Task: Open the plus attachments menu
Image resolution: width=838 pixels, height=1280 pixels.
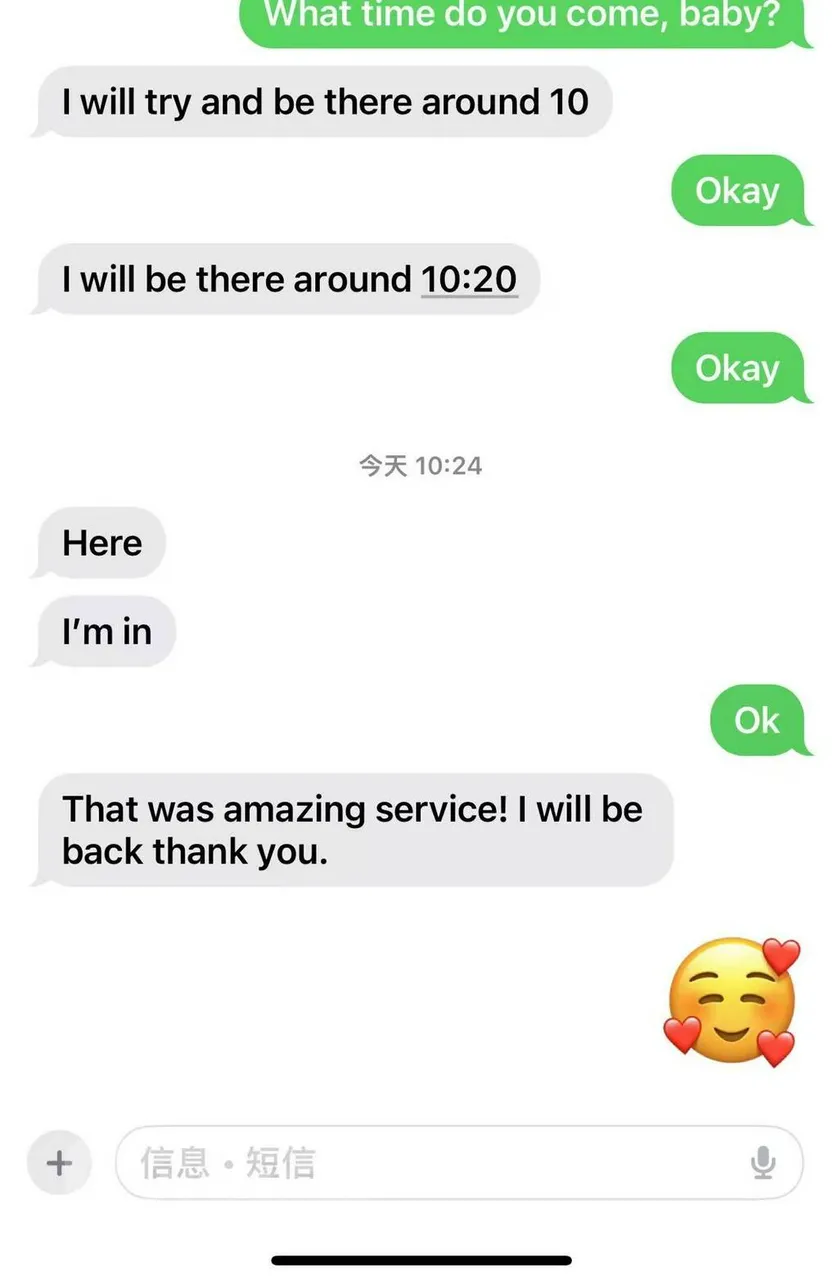Action: click(x=59, y=1163)
